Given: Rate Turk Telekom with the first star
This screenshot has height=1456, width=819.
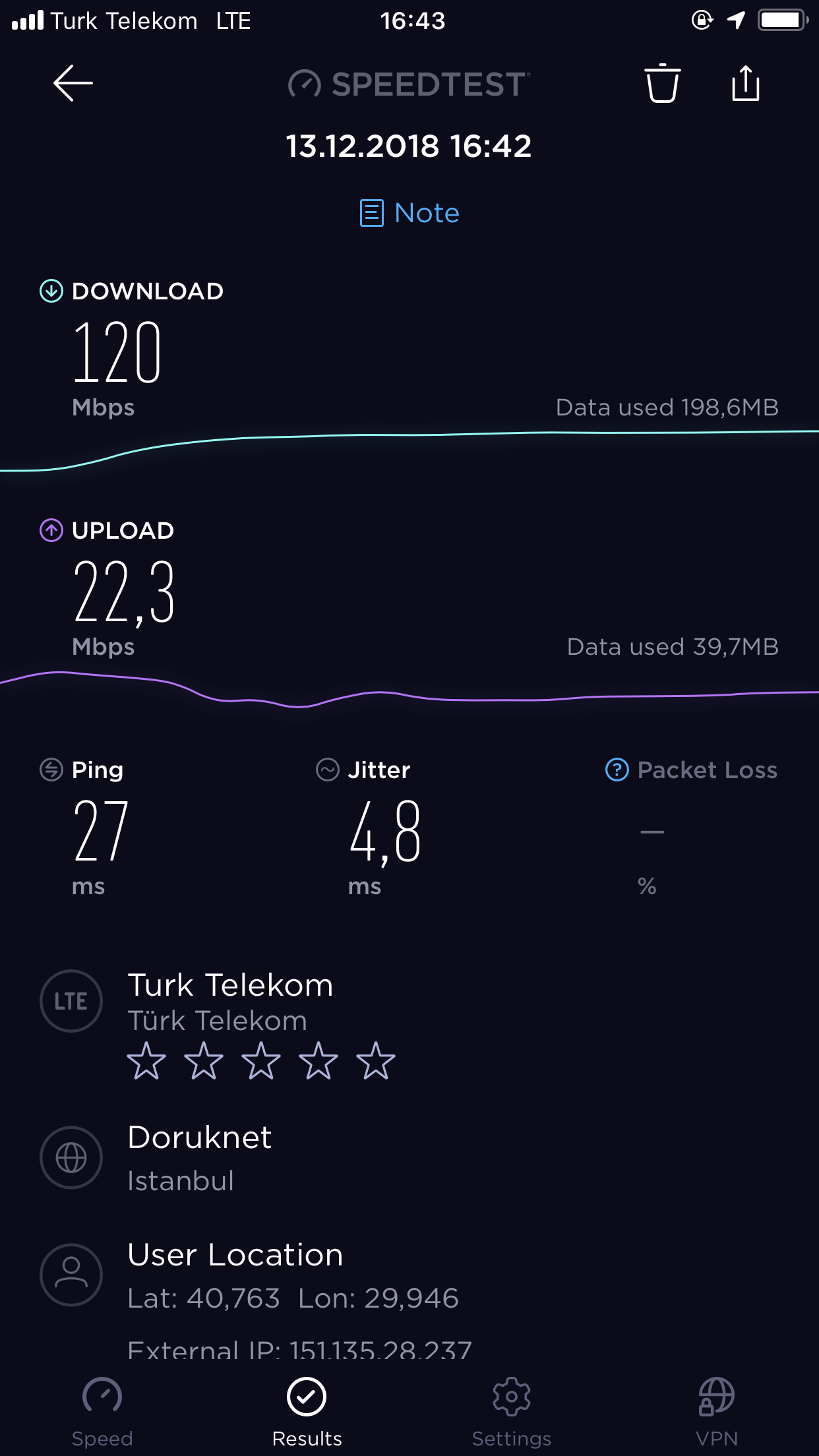Looking at the screenshot, I should [146, 1061].
